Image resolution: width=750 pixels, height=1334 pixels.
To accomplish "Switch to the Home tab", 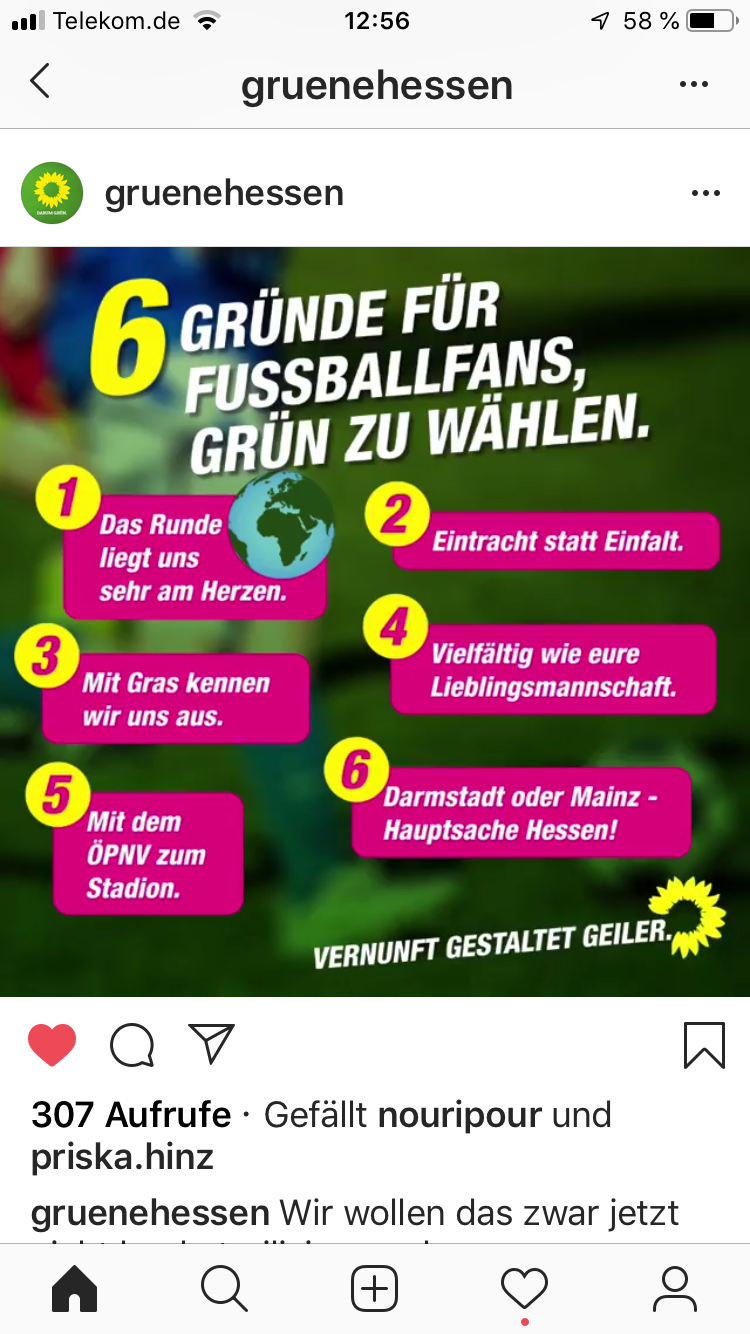I will (75, 1289).
